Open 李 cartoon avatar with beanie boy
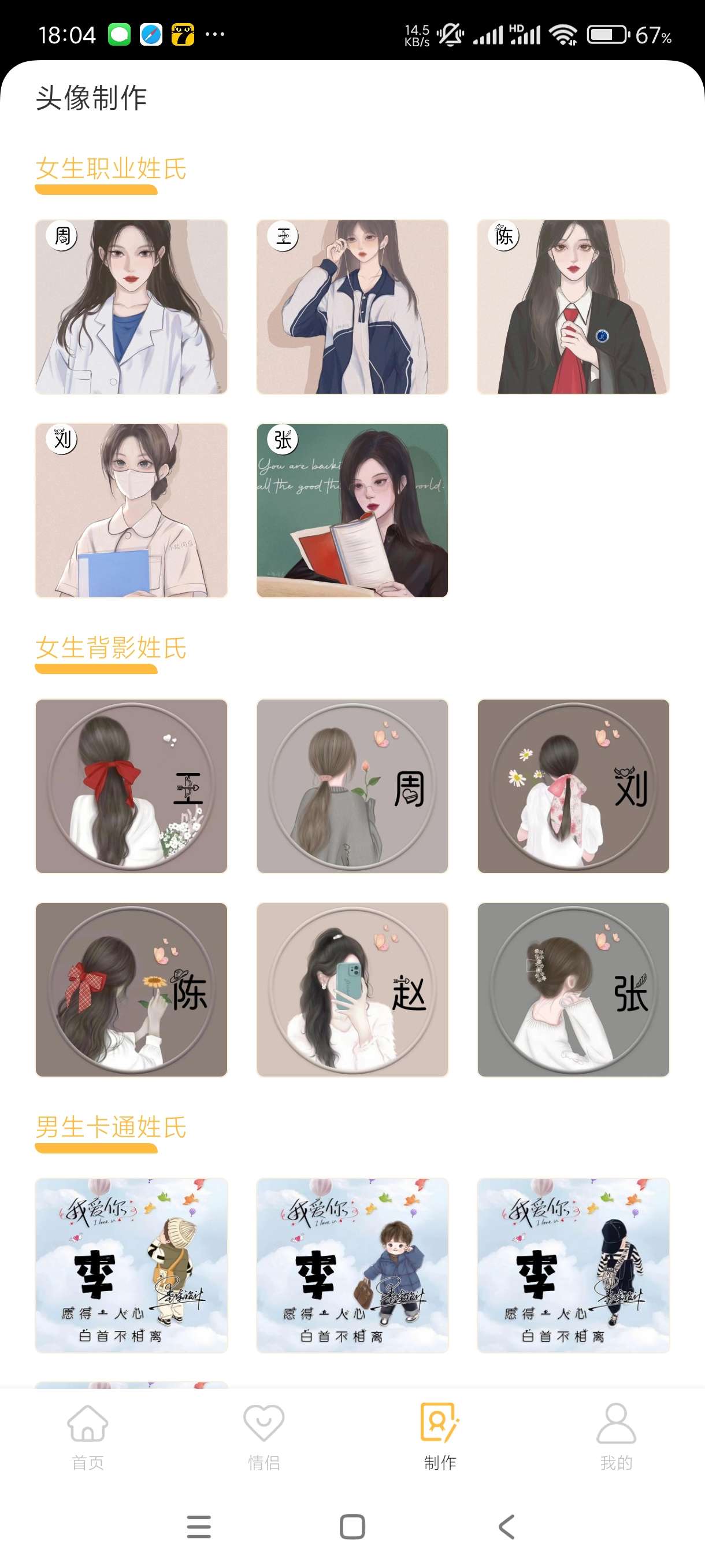The height and width of the screenshot is (1568, 705). [131, 1265]
